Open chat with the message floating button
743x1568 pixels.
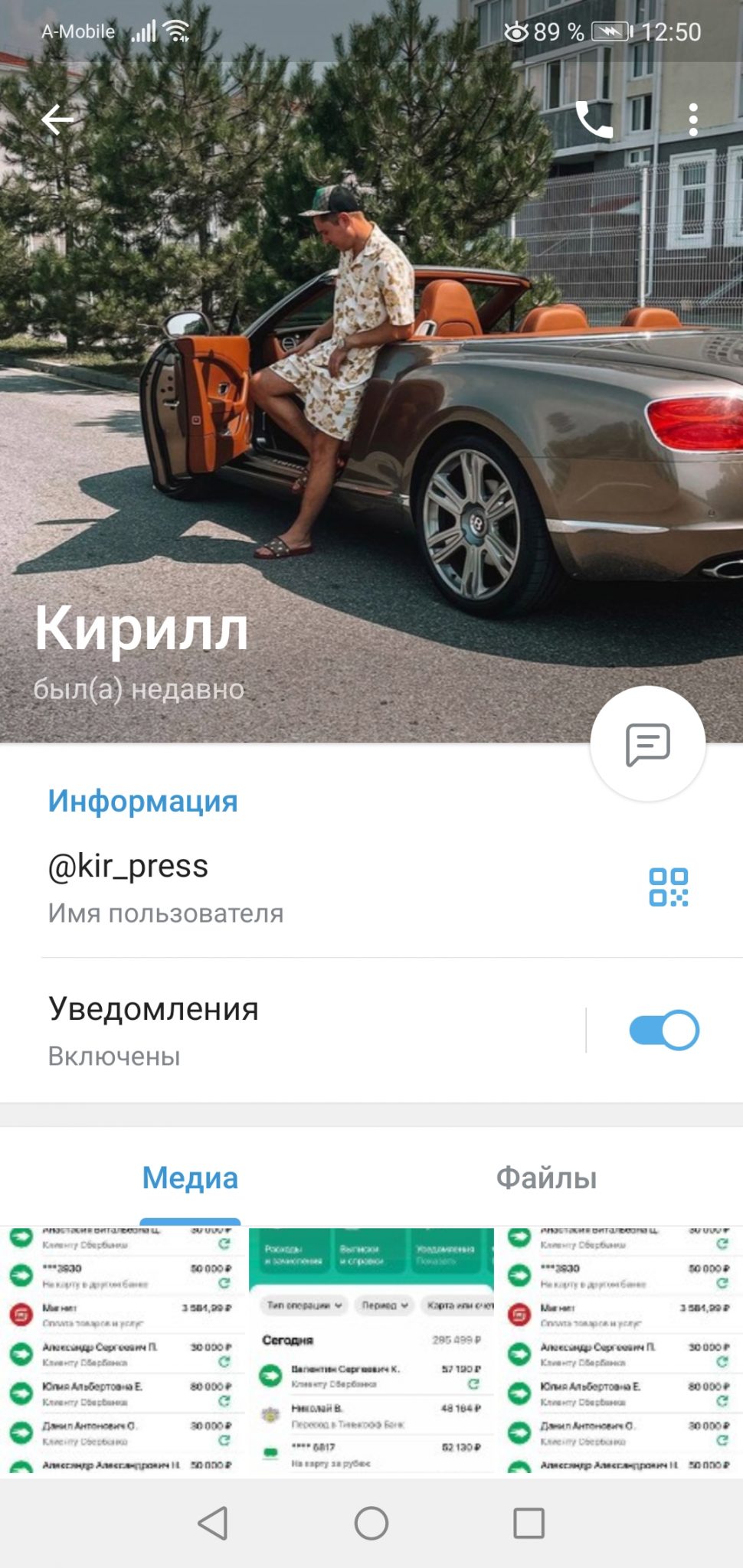click(648, 744)
